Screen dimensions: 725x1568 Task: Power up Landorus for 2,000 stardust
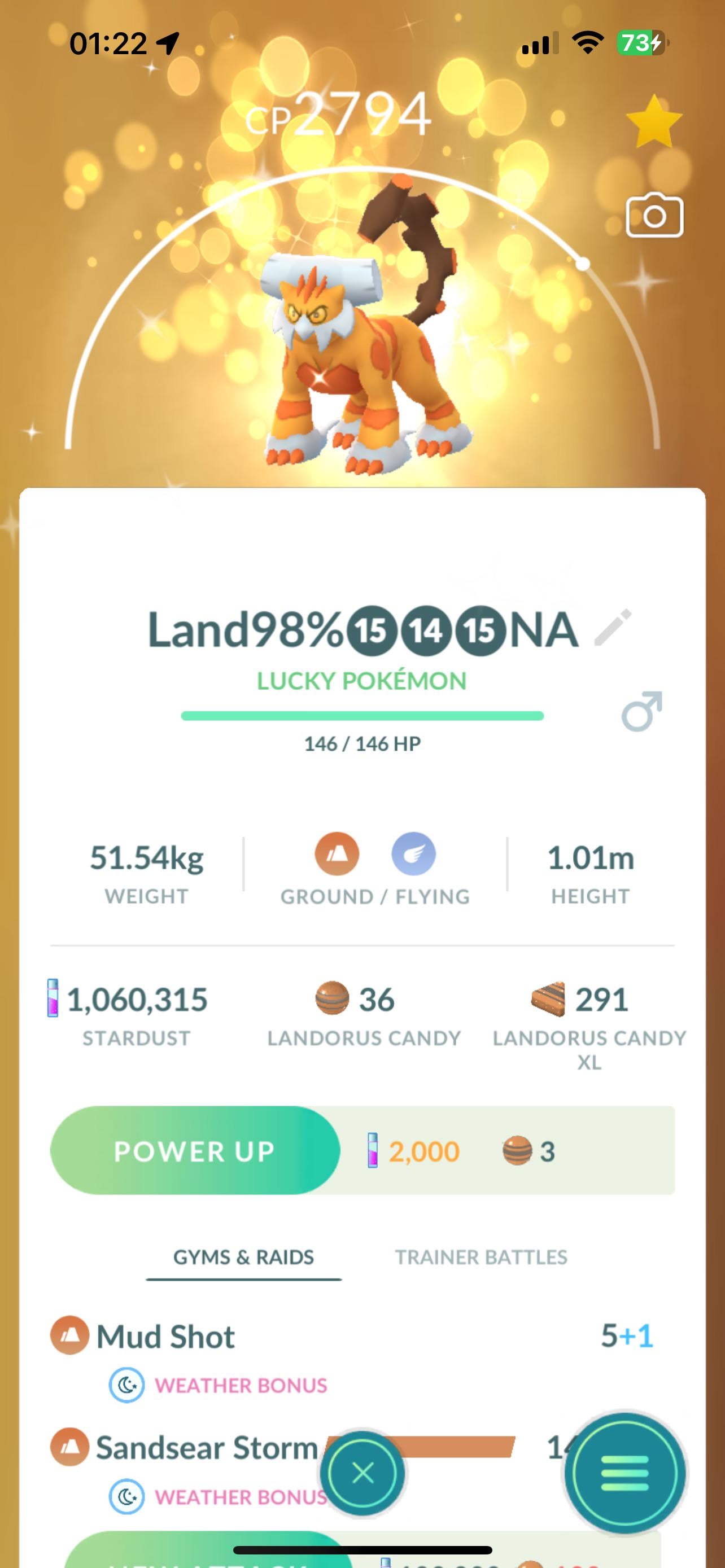pos(195,1151)
